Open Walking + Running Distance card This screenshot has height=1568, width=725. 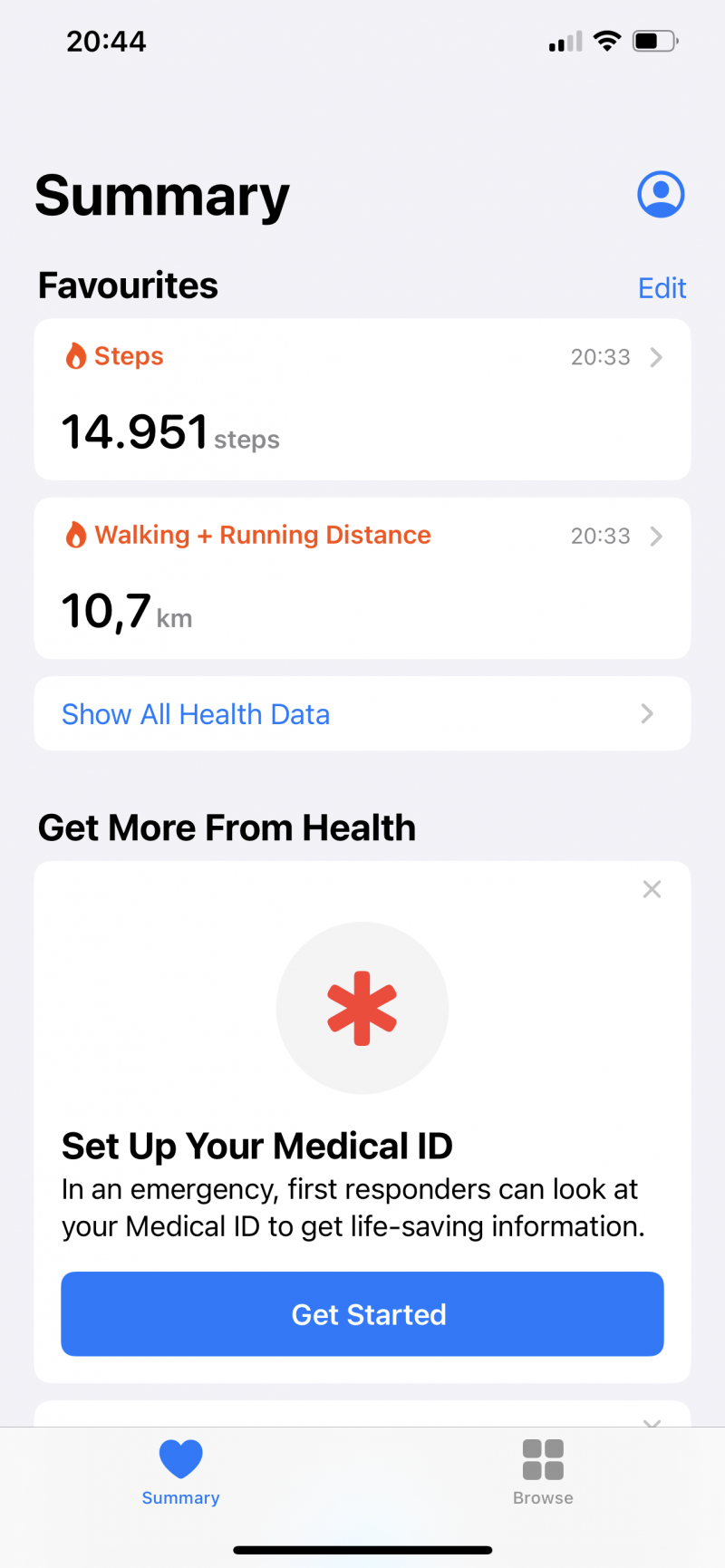click(x=362, y=578)
